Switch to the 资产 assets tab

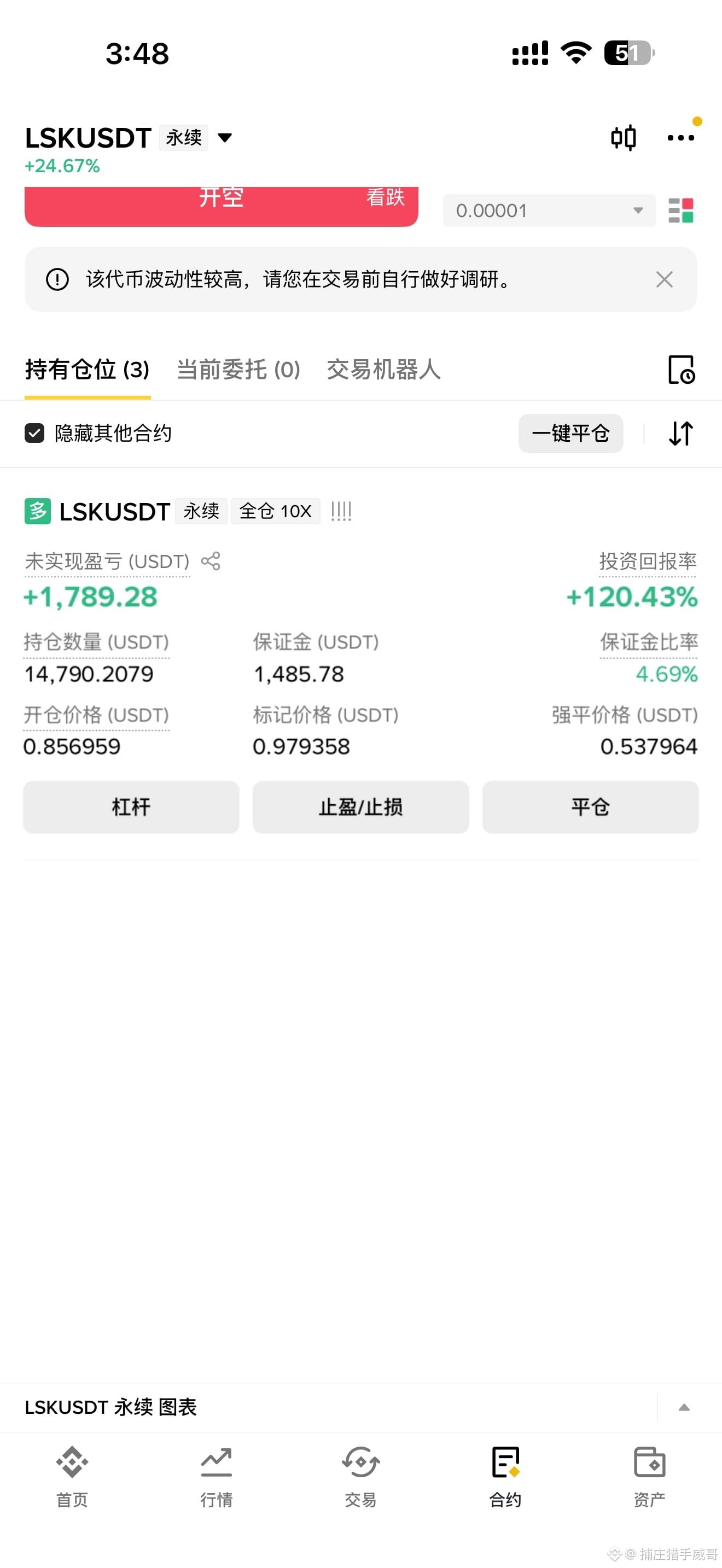tap(649, 1477)
